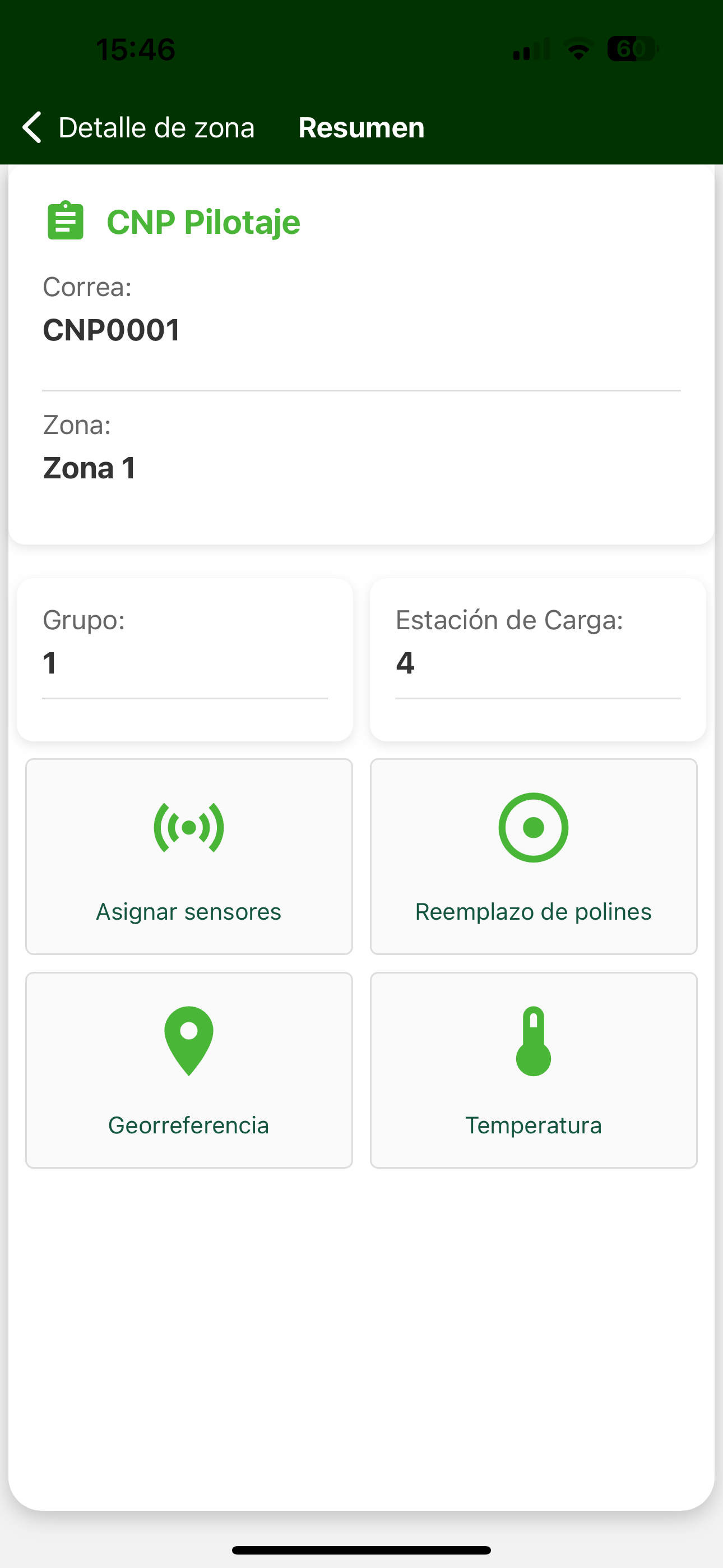Open Reemplazo de polines

point(534,856)
